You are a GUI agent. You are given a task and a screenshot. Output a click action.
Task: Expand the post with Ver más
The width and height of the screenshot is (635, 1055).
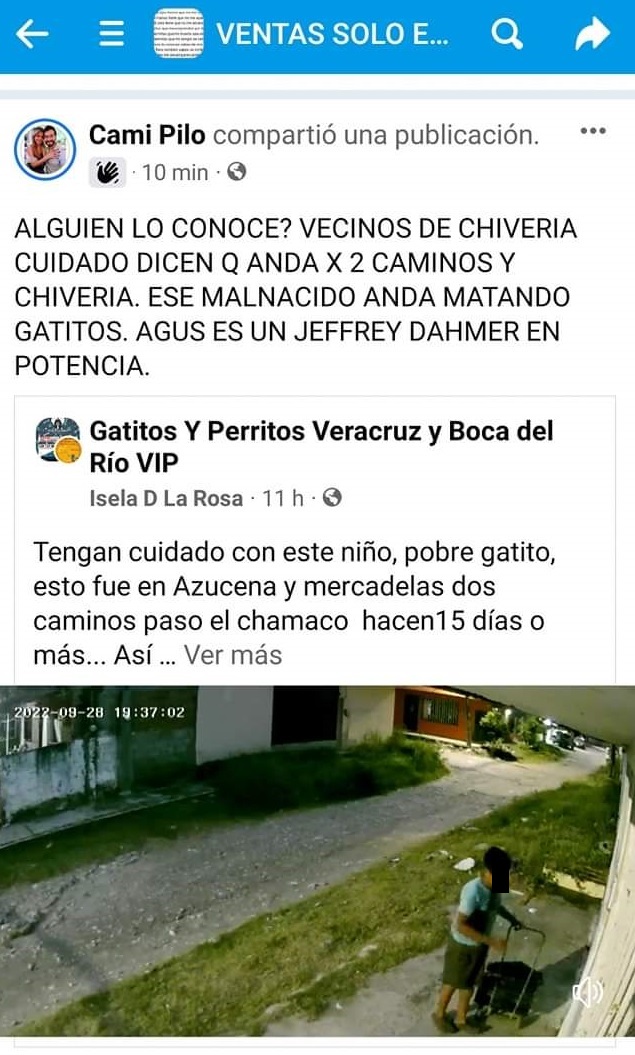[234, 655]
